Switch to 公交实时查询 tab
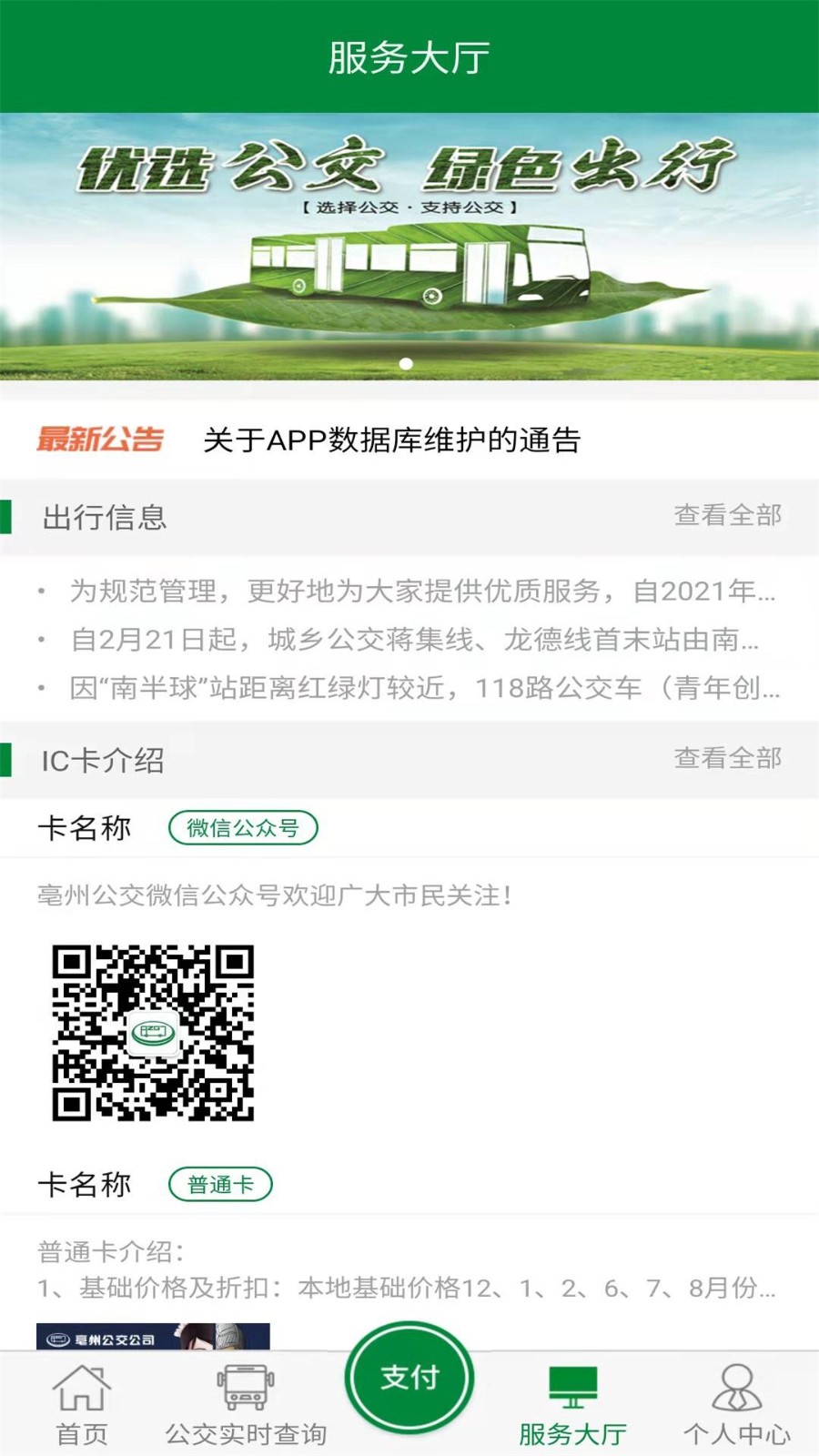Viewport: 819px width, 1456px height. pos(246,1406)
